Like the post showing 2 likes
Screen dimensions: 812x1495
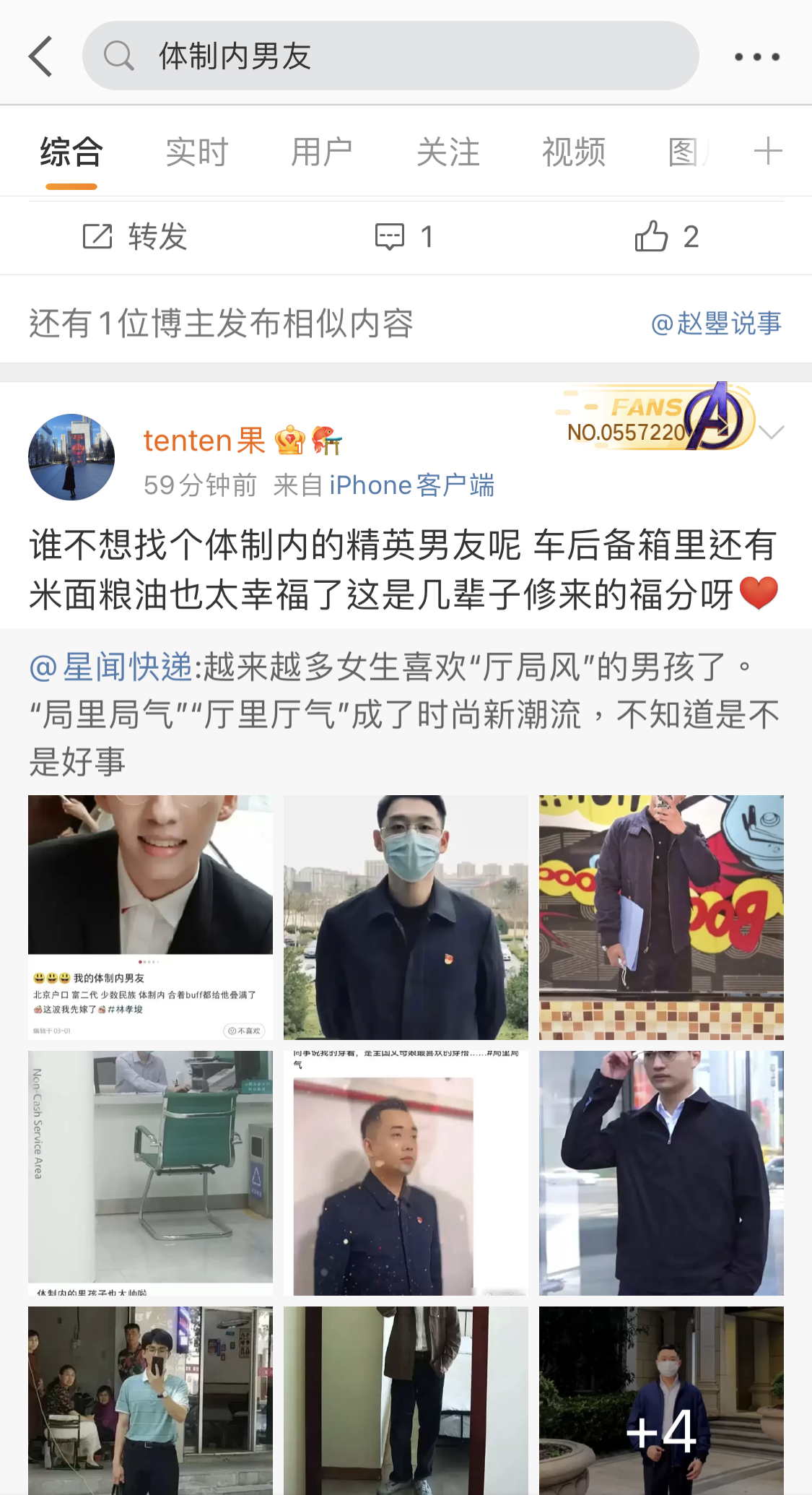pos(666,237)
